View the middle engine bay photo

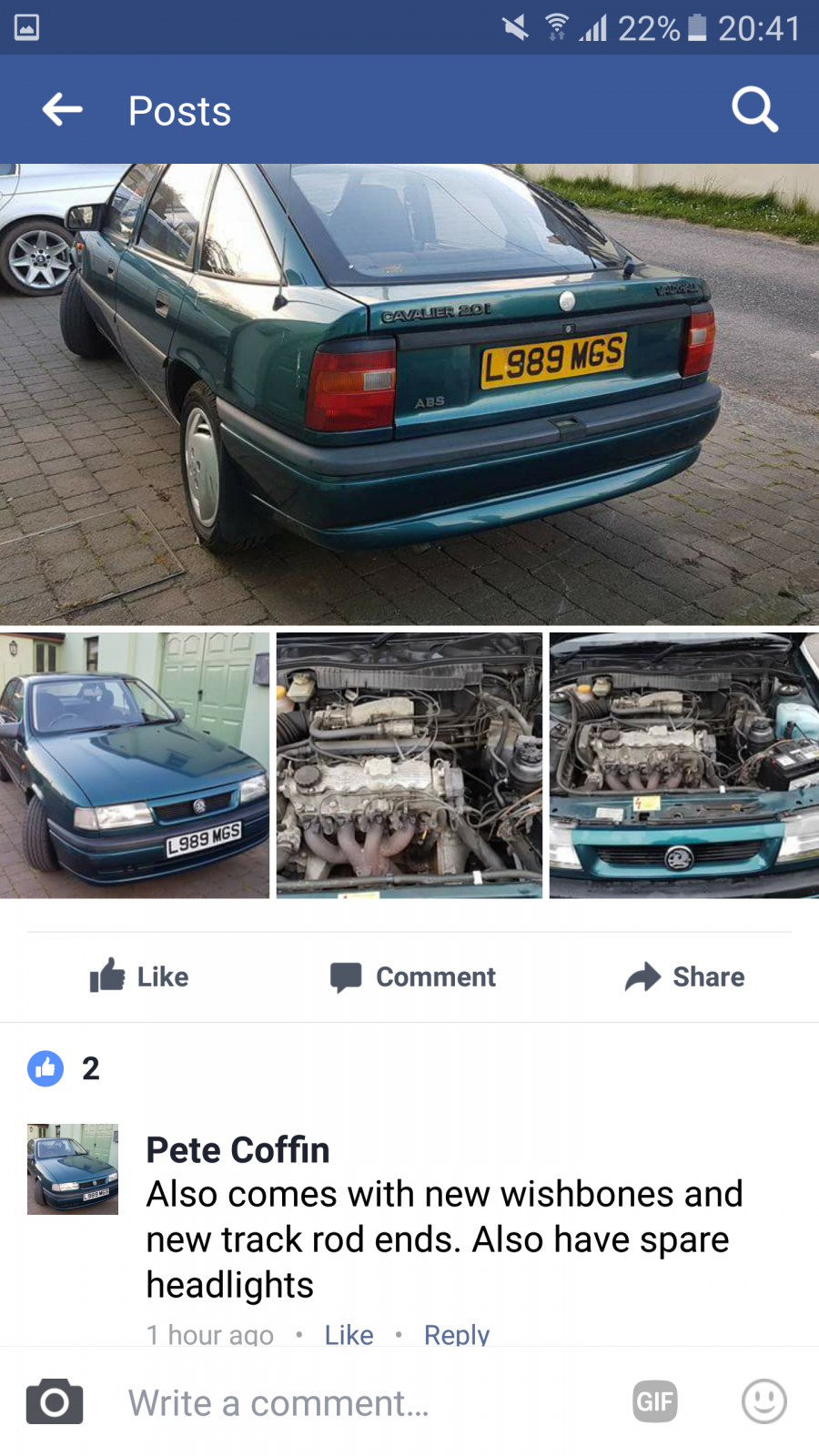tap(409, 765)
